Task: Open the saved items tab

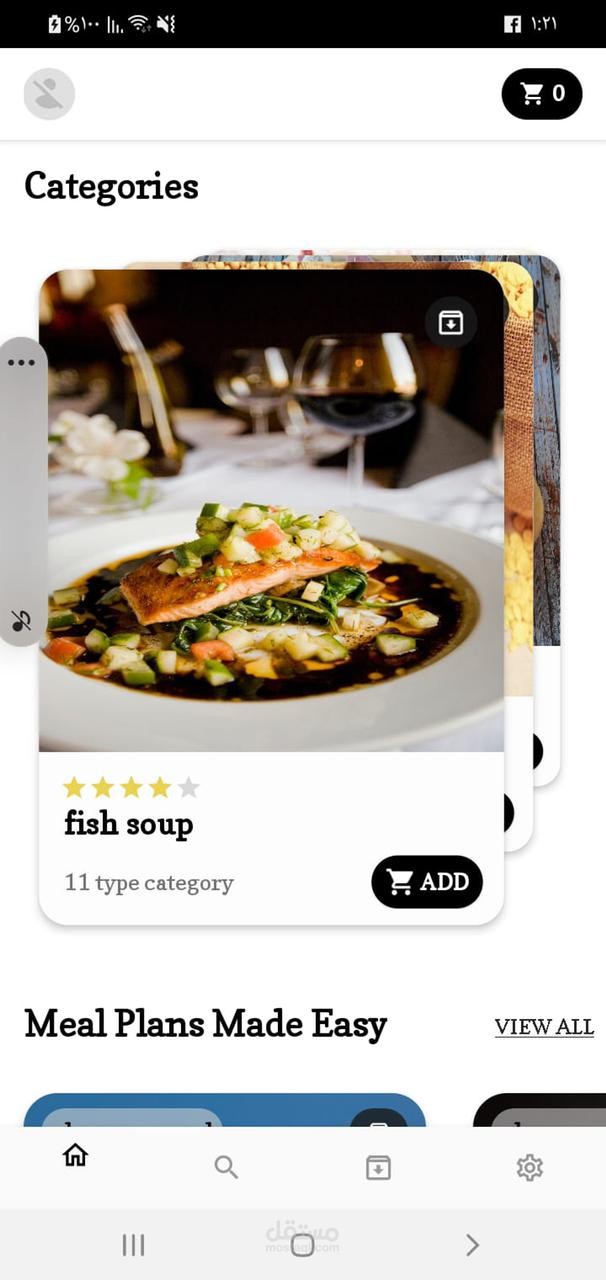Action: coord(378,1167)
